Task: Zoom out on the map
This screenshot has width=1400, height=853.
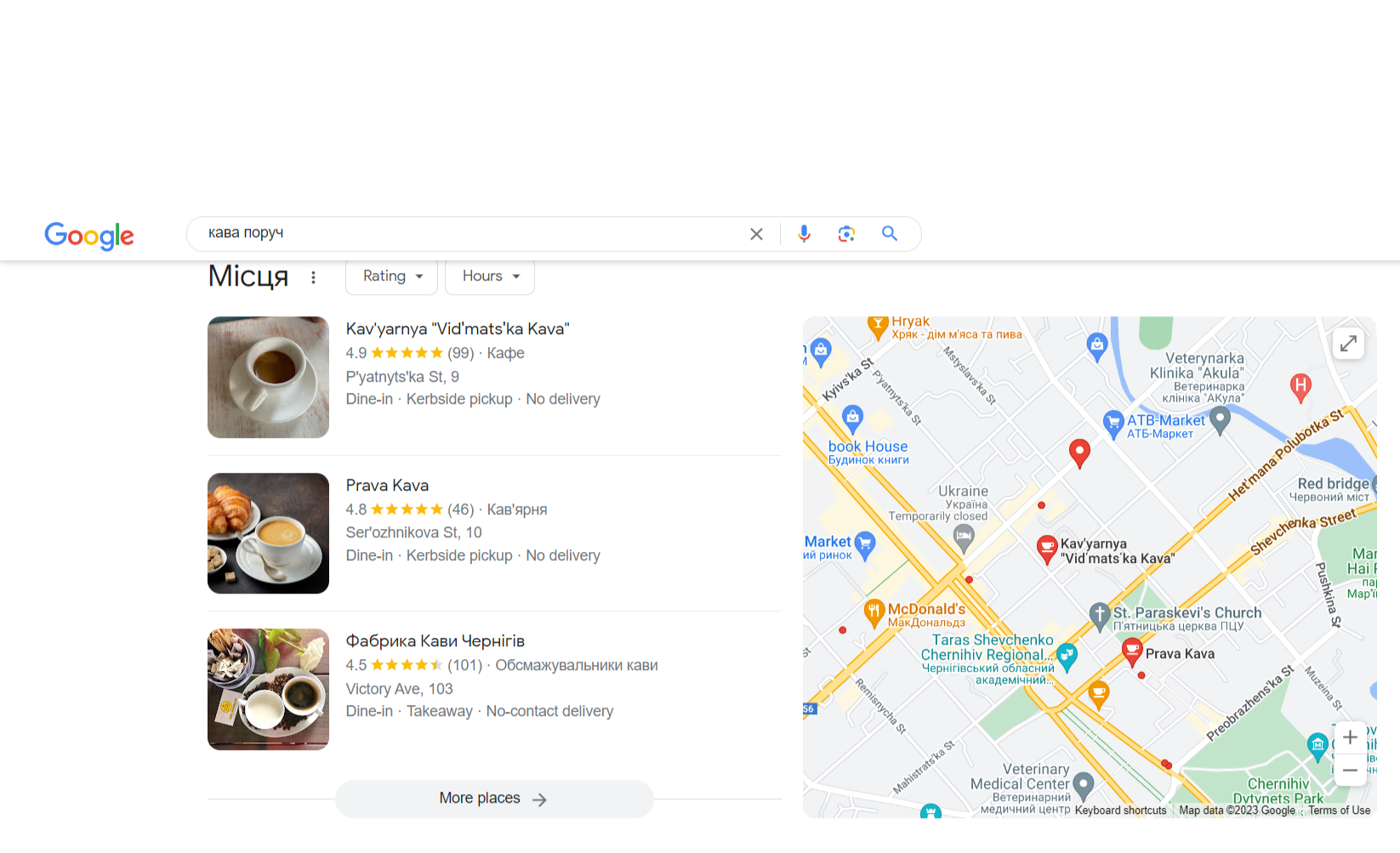Action: (x=1350, y=770)
